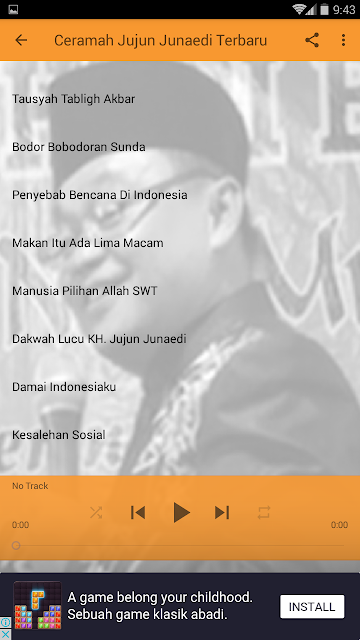This screenshot has width=360, height=640.
Task: Select Dakwah Lucu KH. Jujun Junaedi
Action: [x=180, y=339]
